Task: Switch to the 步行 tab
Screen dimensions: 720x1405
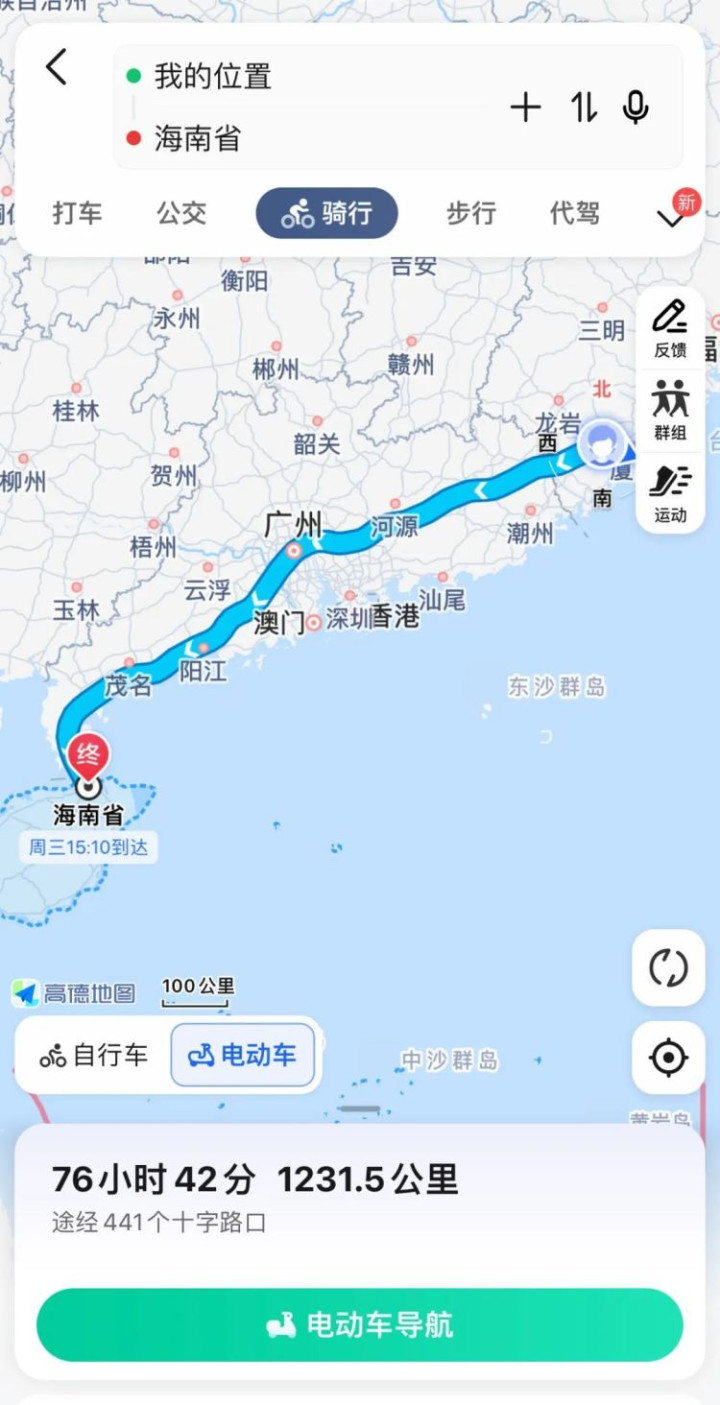Action: (x=471, y=213)
